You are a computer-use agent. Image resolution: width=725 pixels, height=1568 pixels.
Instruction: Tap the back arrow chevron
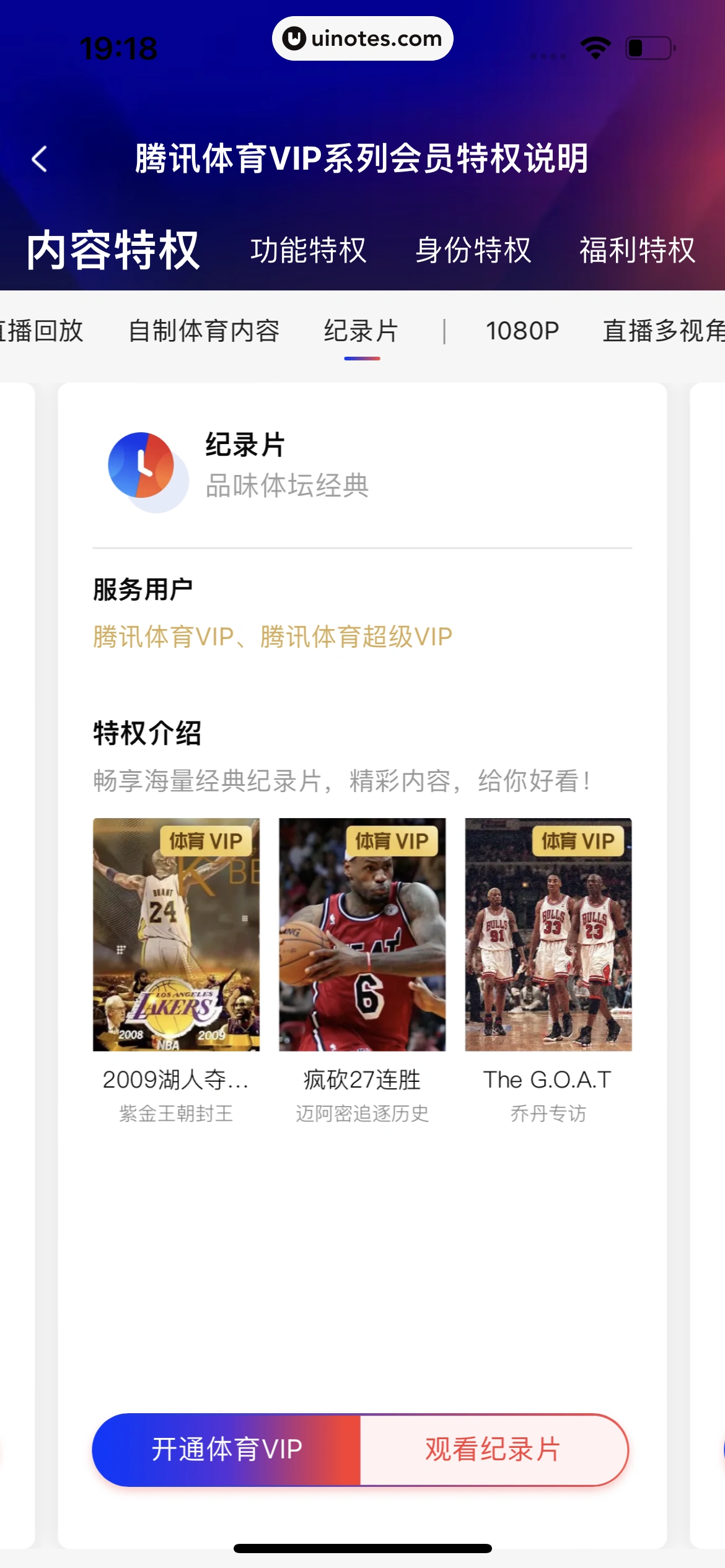[40, 159]
